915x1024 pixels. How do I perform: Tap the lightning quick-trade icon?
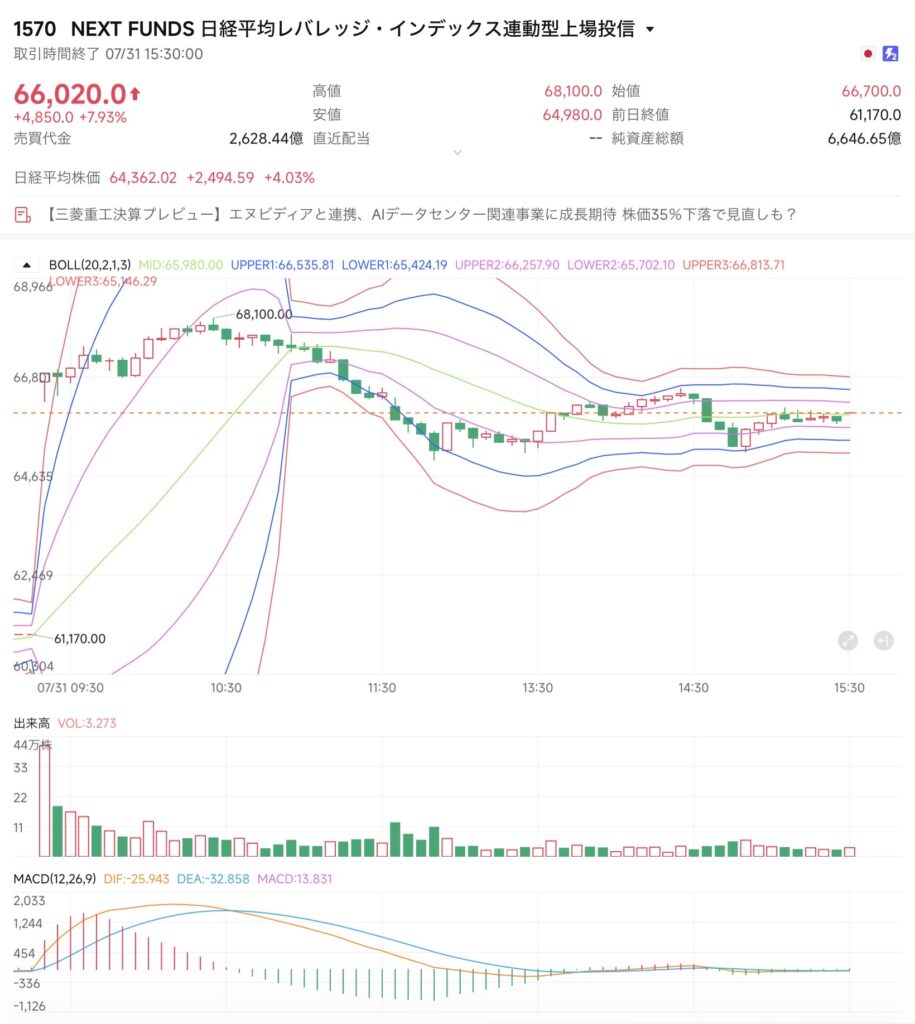click(890, 54)
